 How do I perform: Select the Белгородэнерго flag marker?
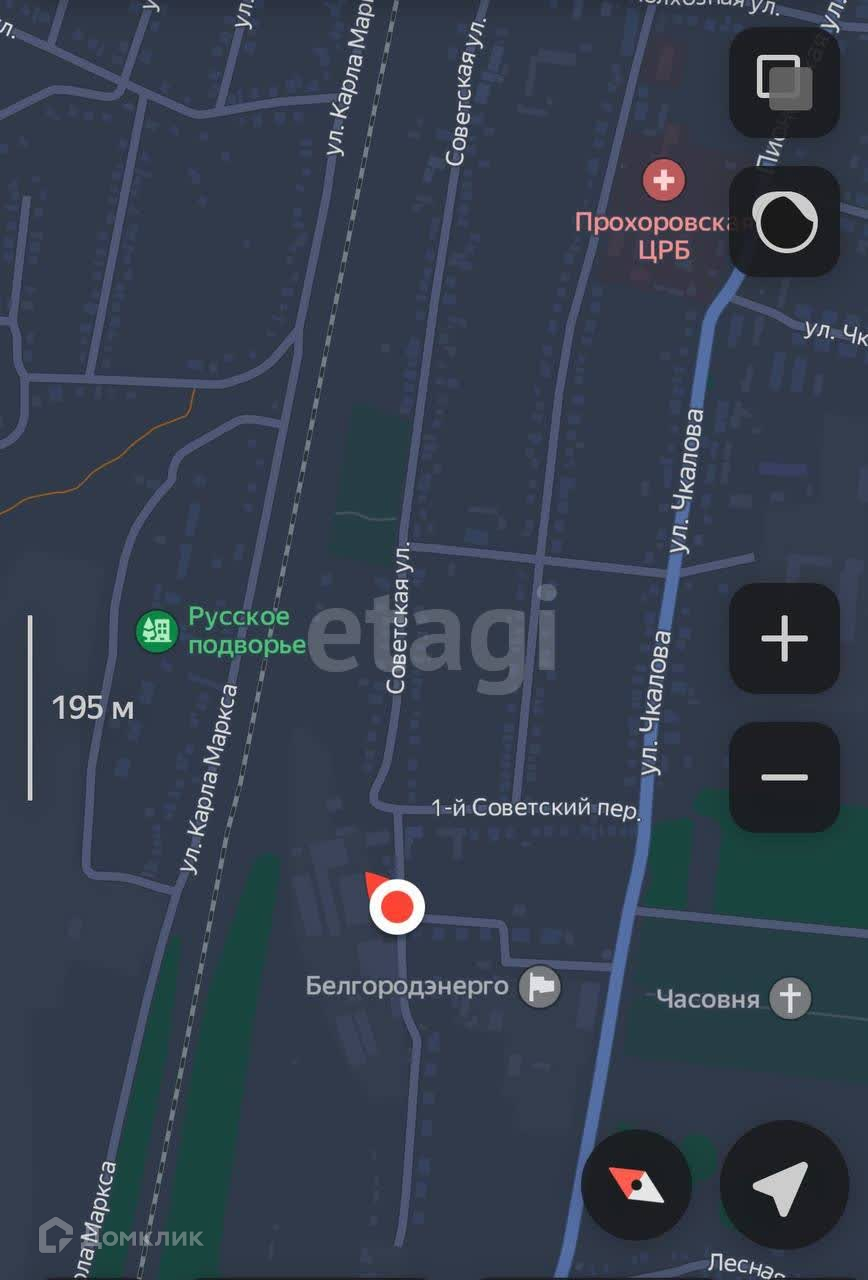(x=541, y=987)
